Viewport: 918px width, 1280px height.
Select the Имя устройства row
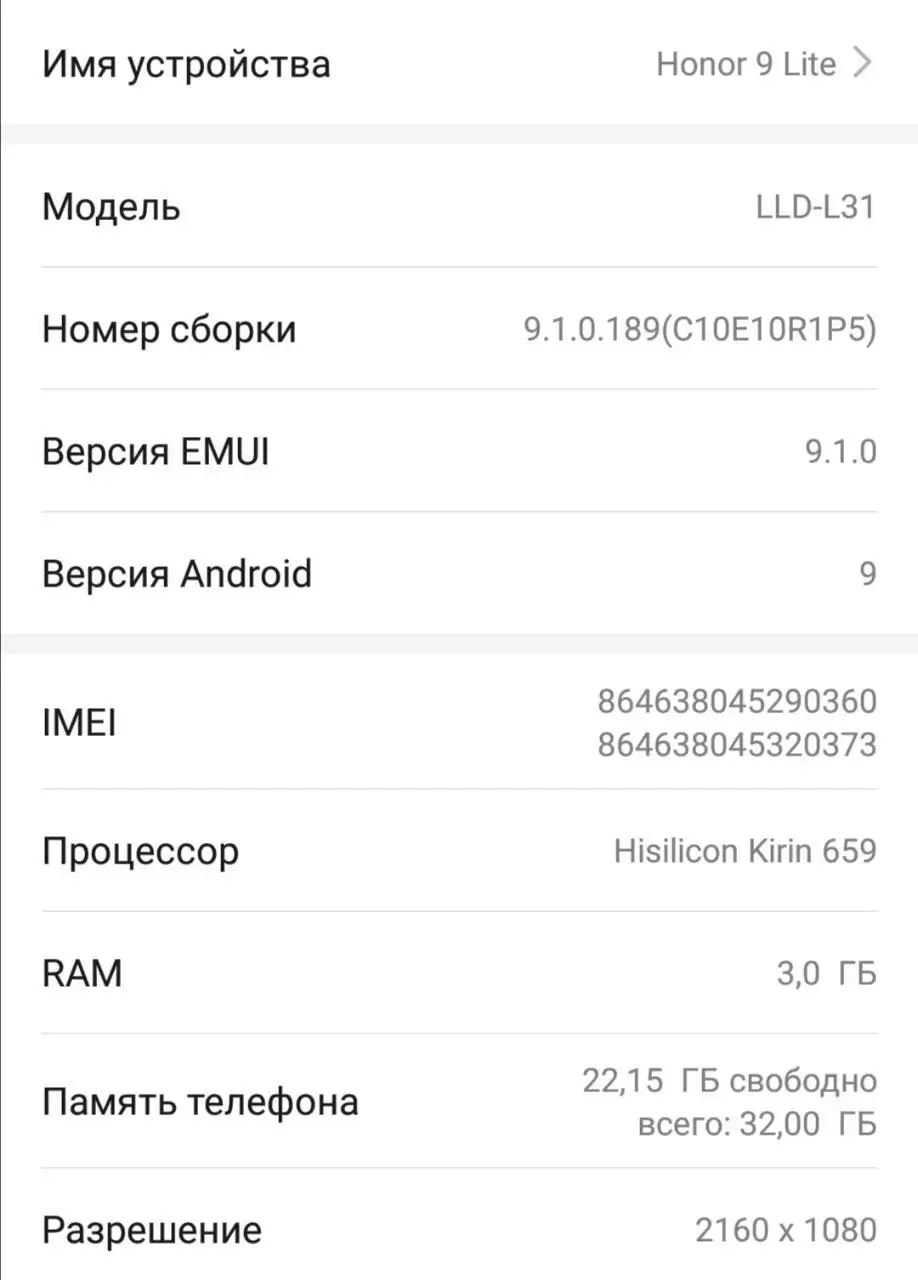click(x=186, y=63)
